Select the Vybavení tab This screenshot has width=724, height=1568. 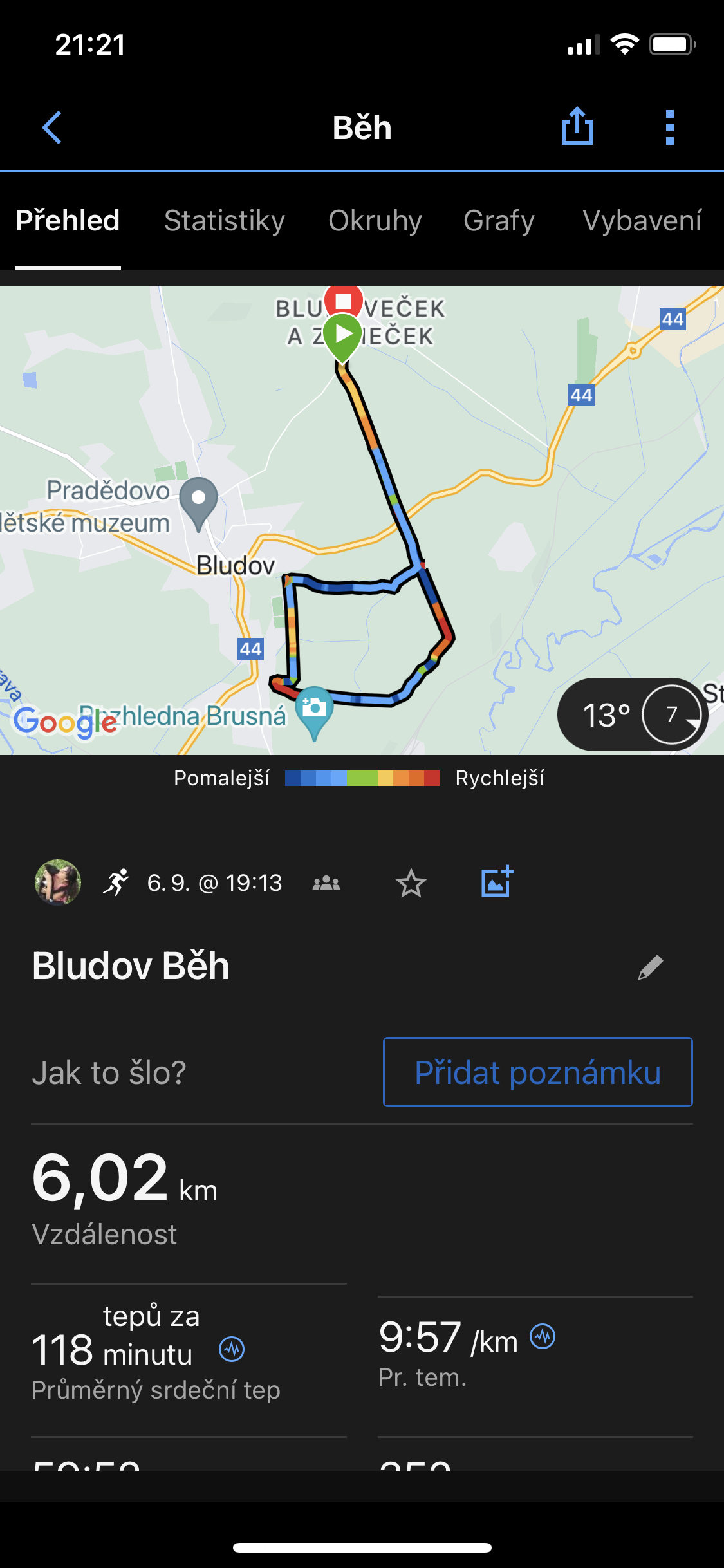pos(642,221)
